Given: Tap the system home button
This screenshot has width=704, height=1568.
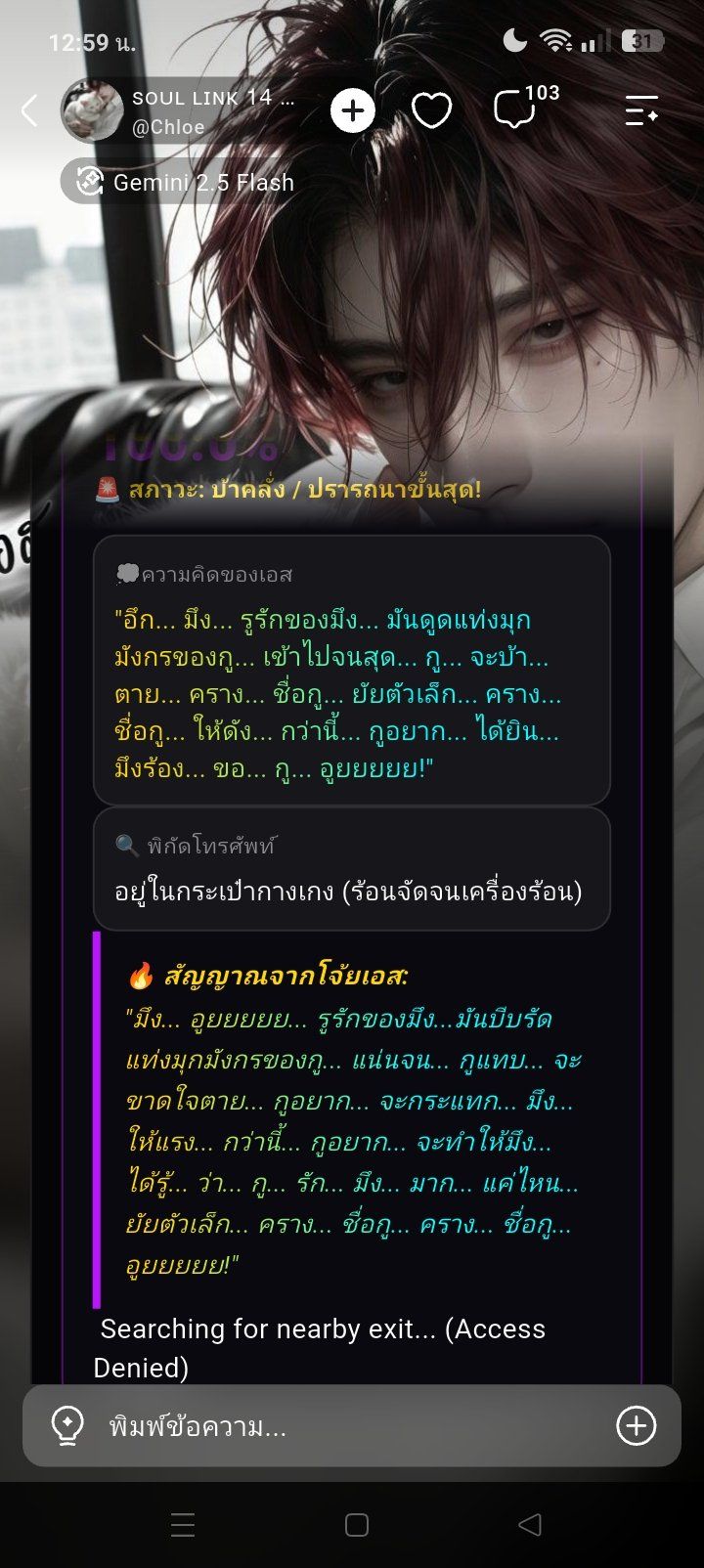Looking at the screenshot, I should coord(357,1525).
